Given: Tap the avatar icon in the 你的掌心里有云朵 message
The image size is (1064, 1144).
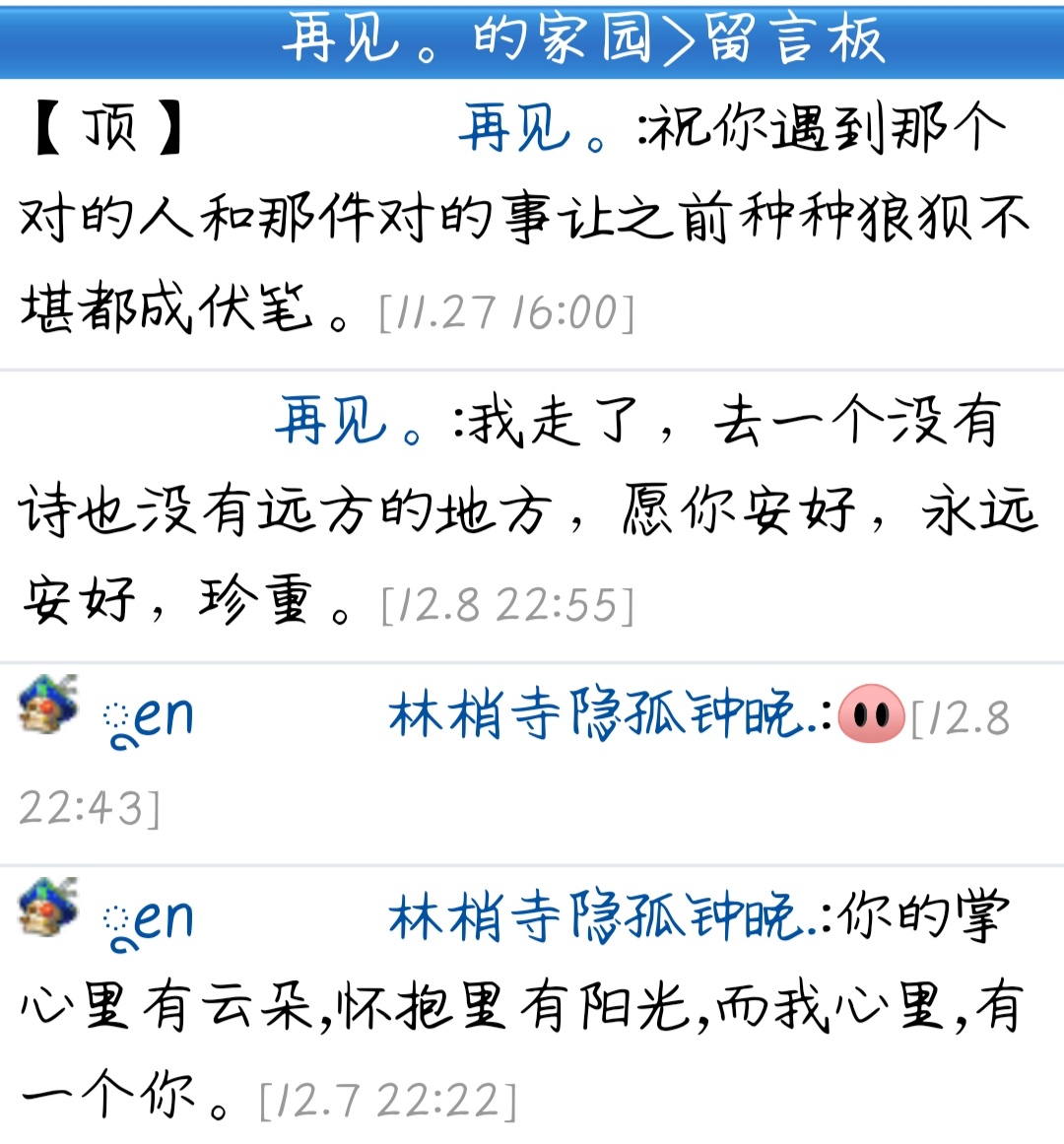Looking at the screenshot, I should click(48, 908).
